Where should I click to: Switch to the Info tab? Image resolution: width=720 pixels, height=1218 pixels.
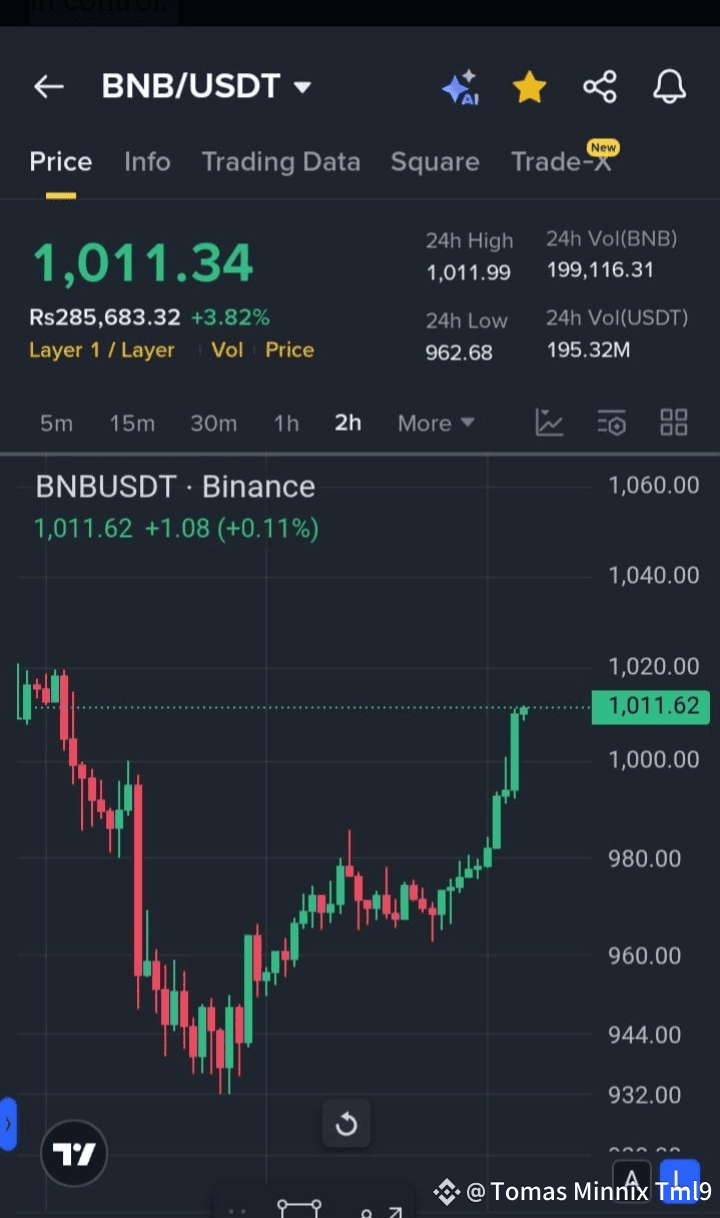[x=147, y=162]
